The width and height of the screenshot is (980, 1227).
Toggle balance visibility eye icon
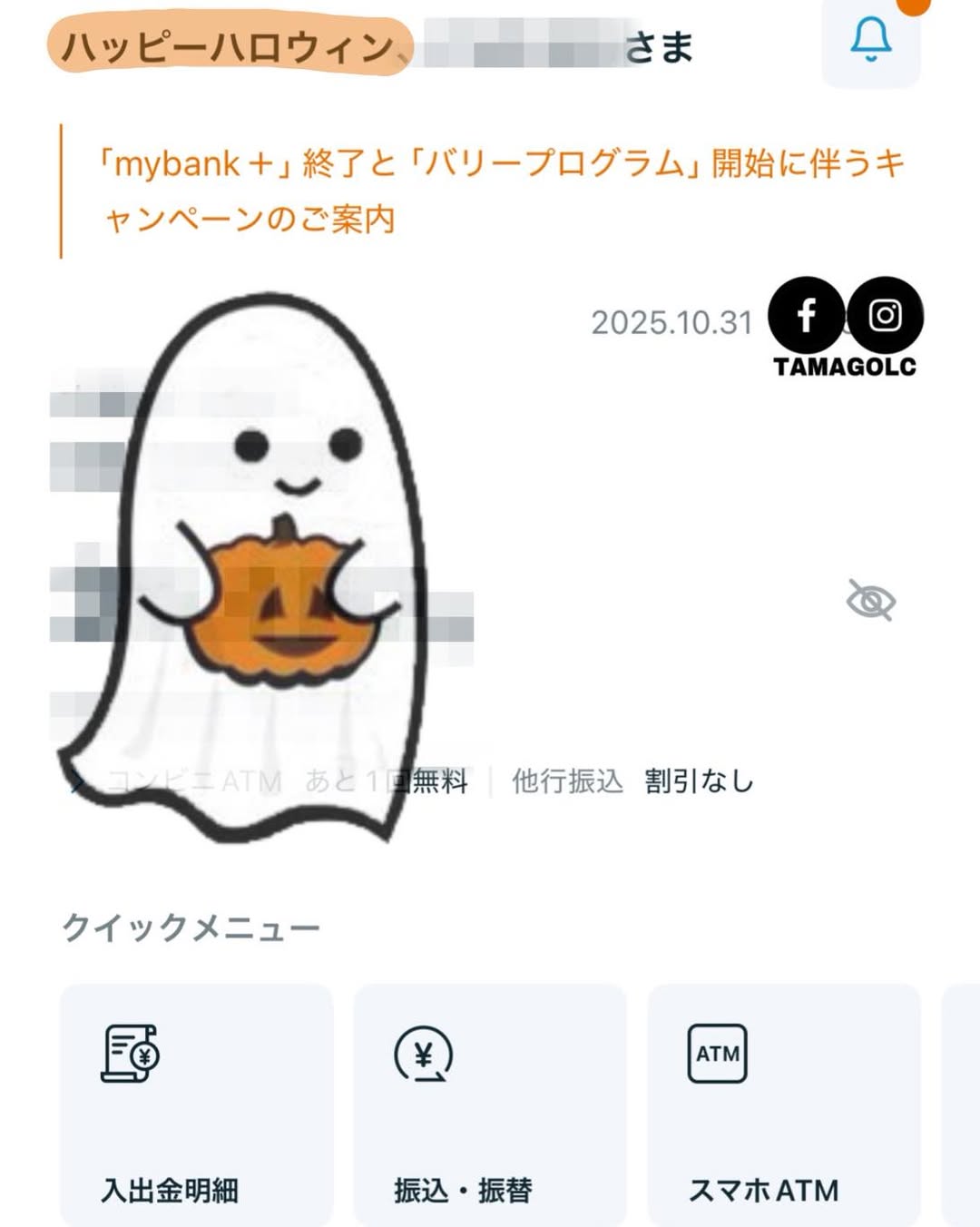(870, 600)
